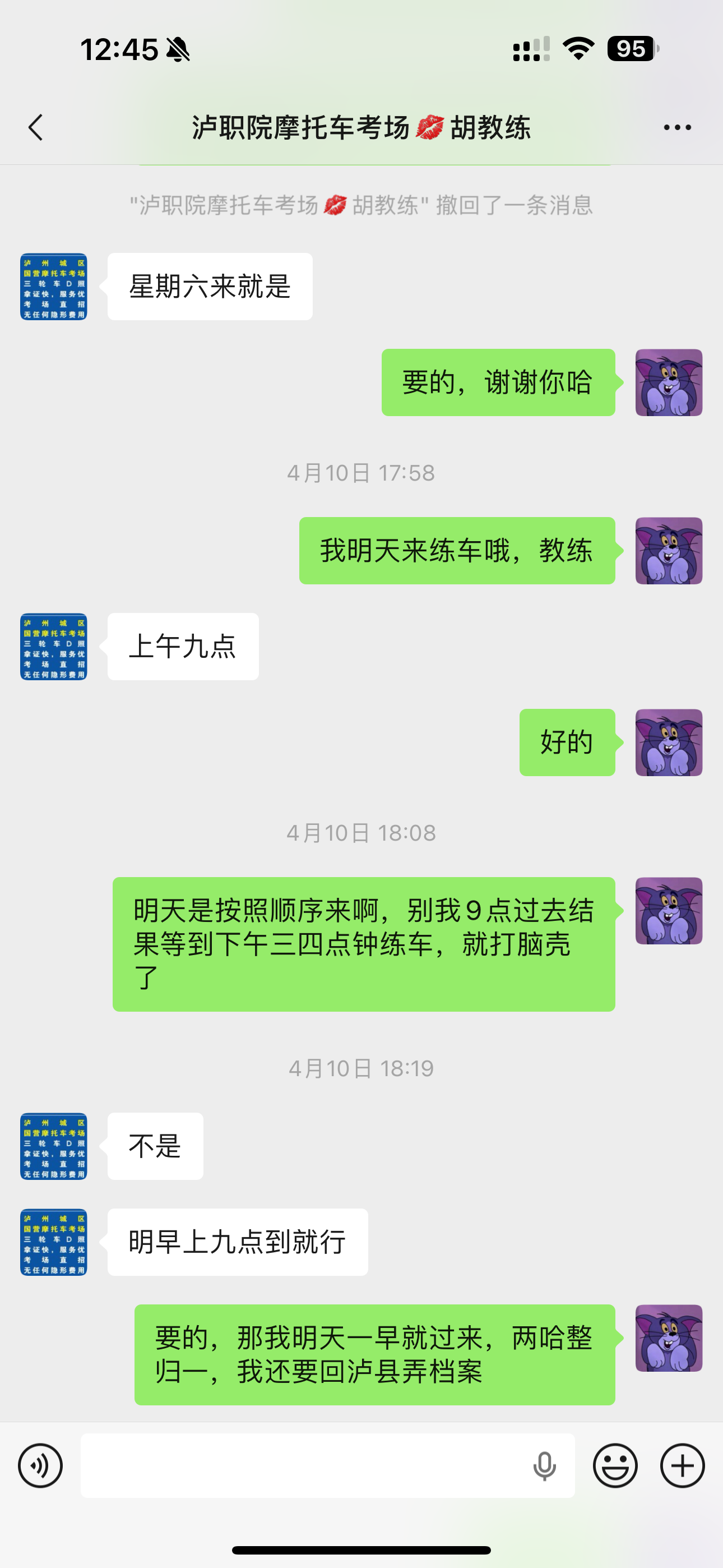The width and height of the screenshot is (723, 1568).
Task: View my avatar next to "好的"
Action: (x=669, y=743)
